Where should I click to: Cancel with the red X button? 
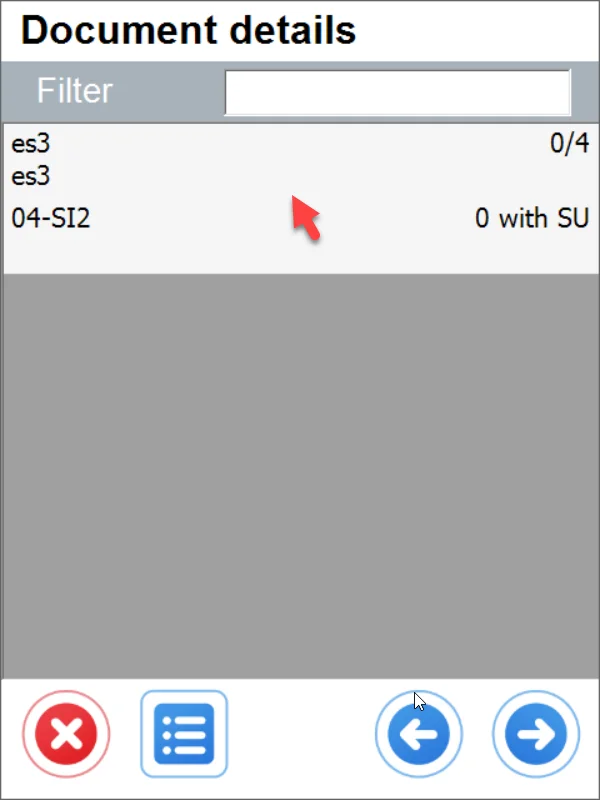click(66, 736)
